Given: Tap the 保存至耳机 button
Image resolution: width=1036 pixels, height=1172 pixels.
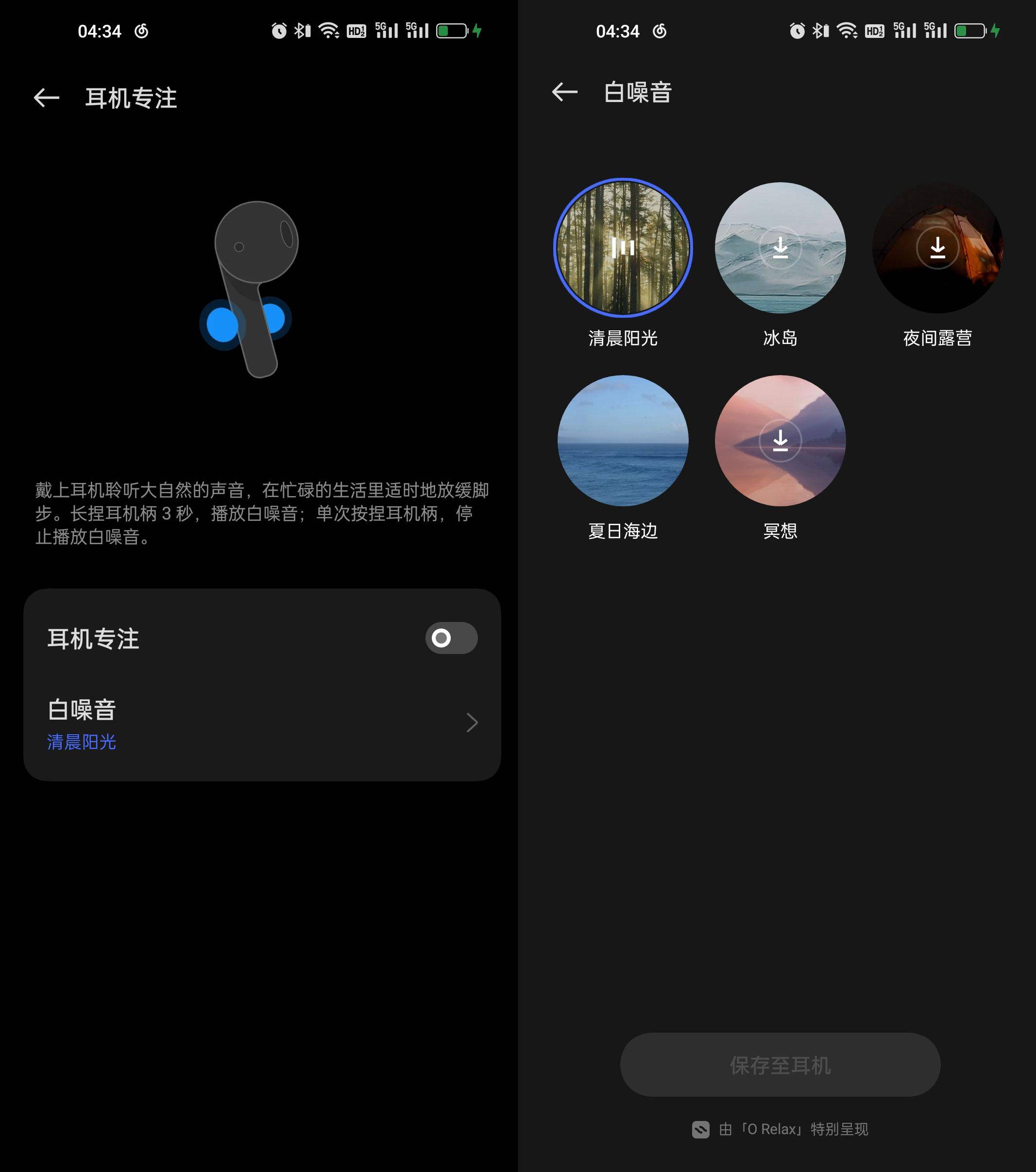Looking at the screenshot, I should point(780,1065).
